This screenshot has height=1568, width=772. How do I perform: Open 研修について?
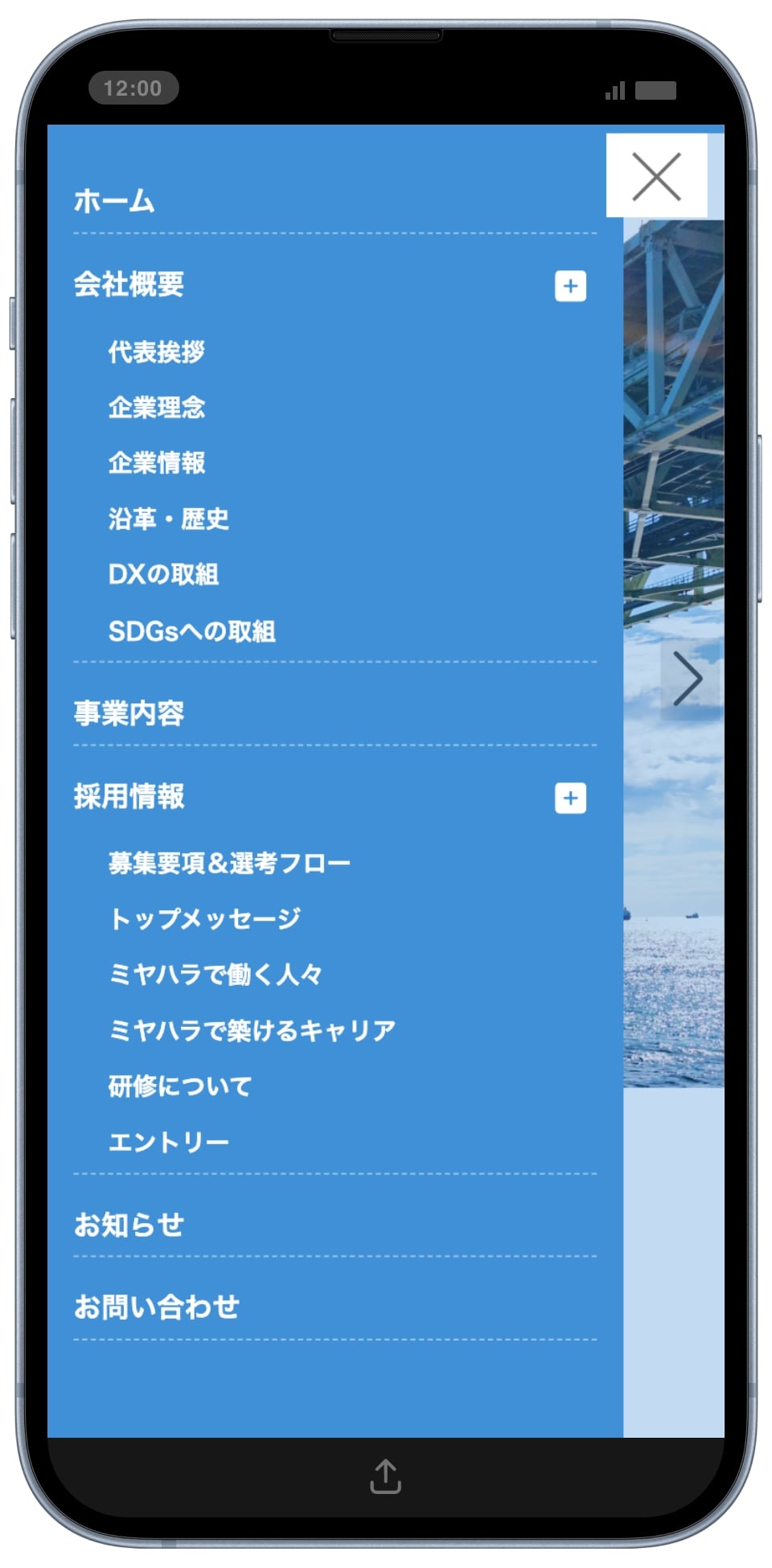(x=180, y=1086)
